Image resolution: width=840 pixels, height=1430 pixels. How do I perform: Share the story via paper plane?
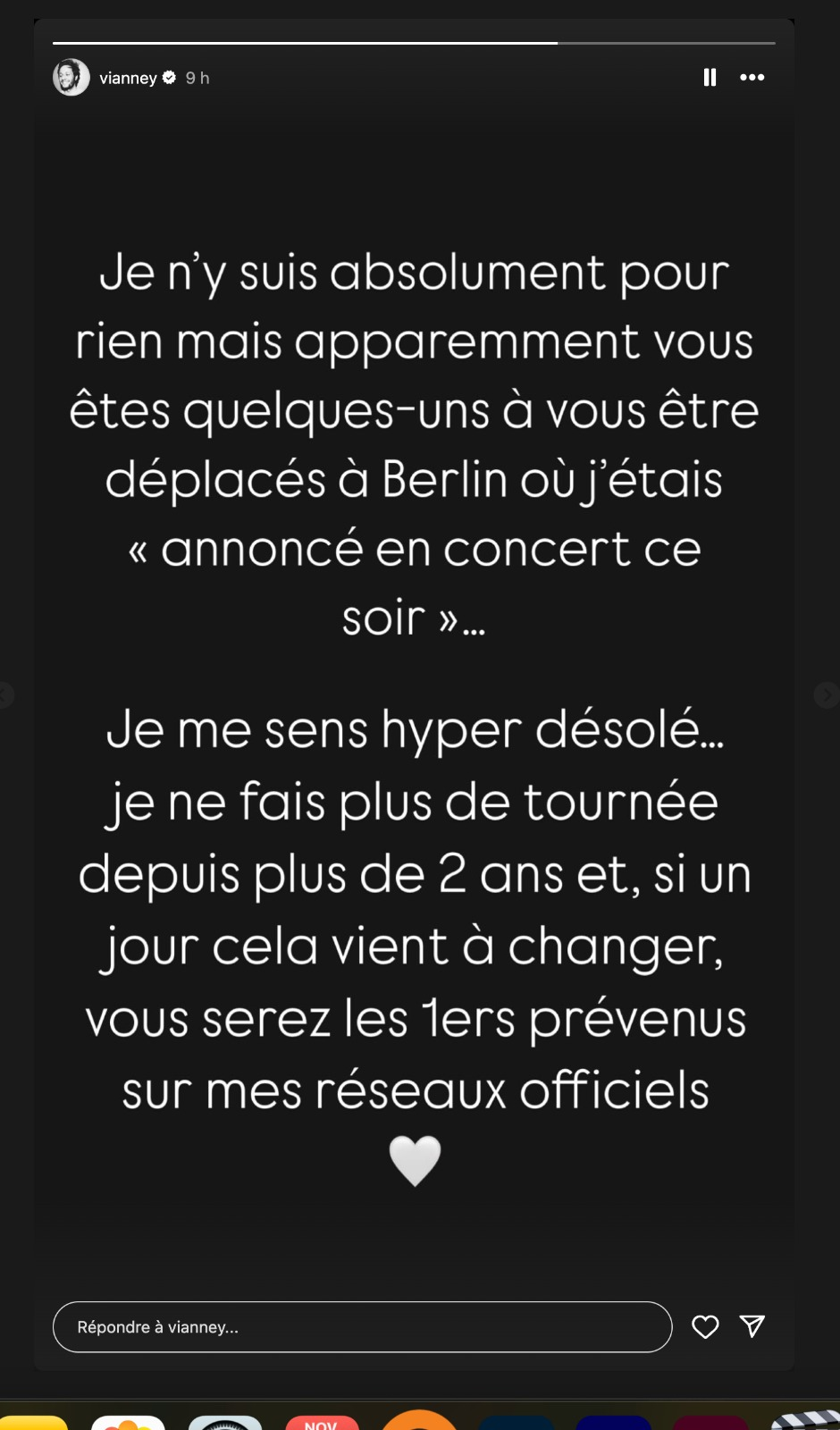pos(752,1326)
